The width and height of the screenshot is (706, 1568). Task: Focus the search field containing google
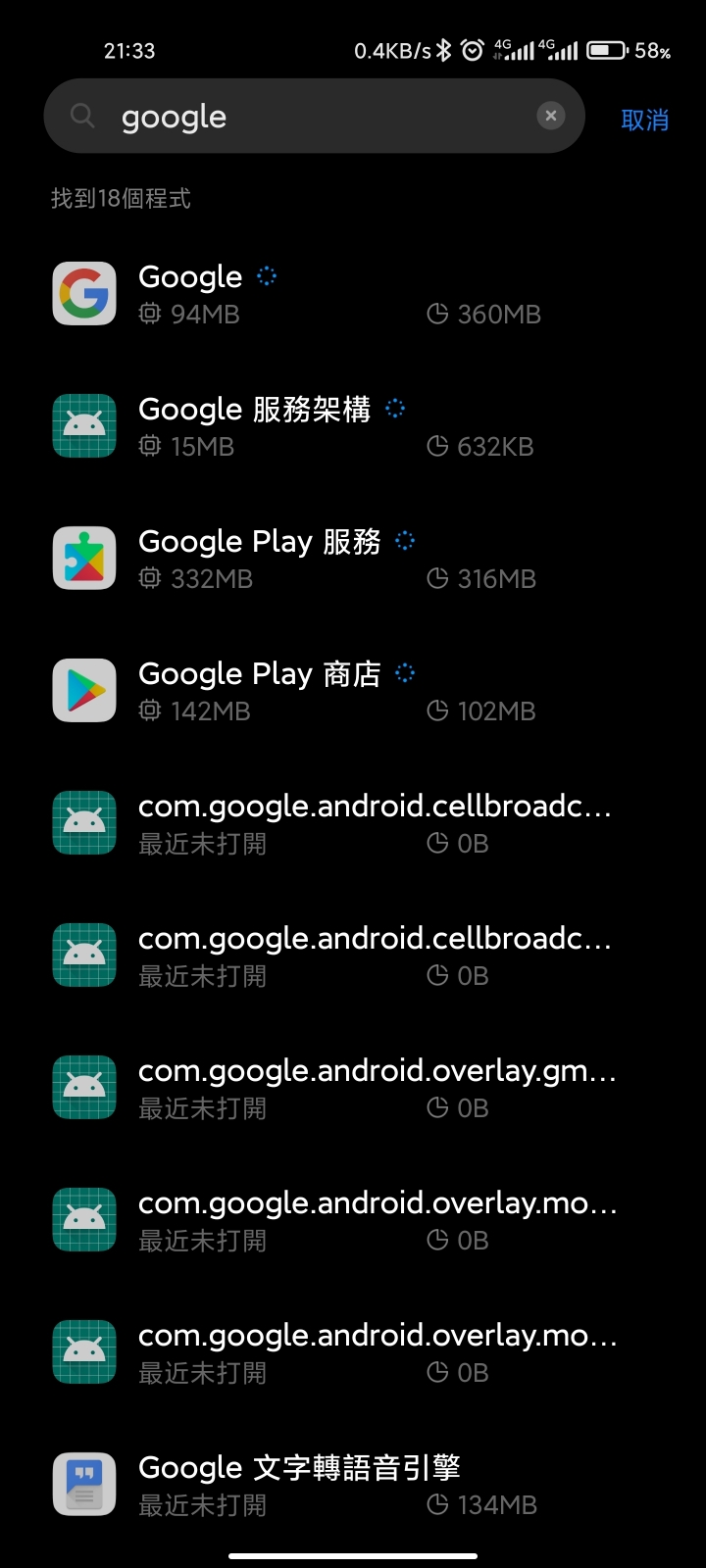314,116
